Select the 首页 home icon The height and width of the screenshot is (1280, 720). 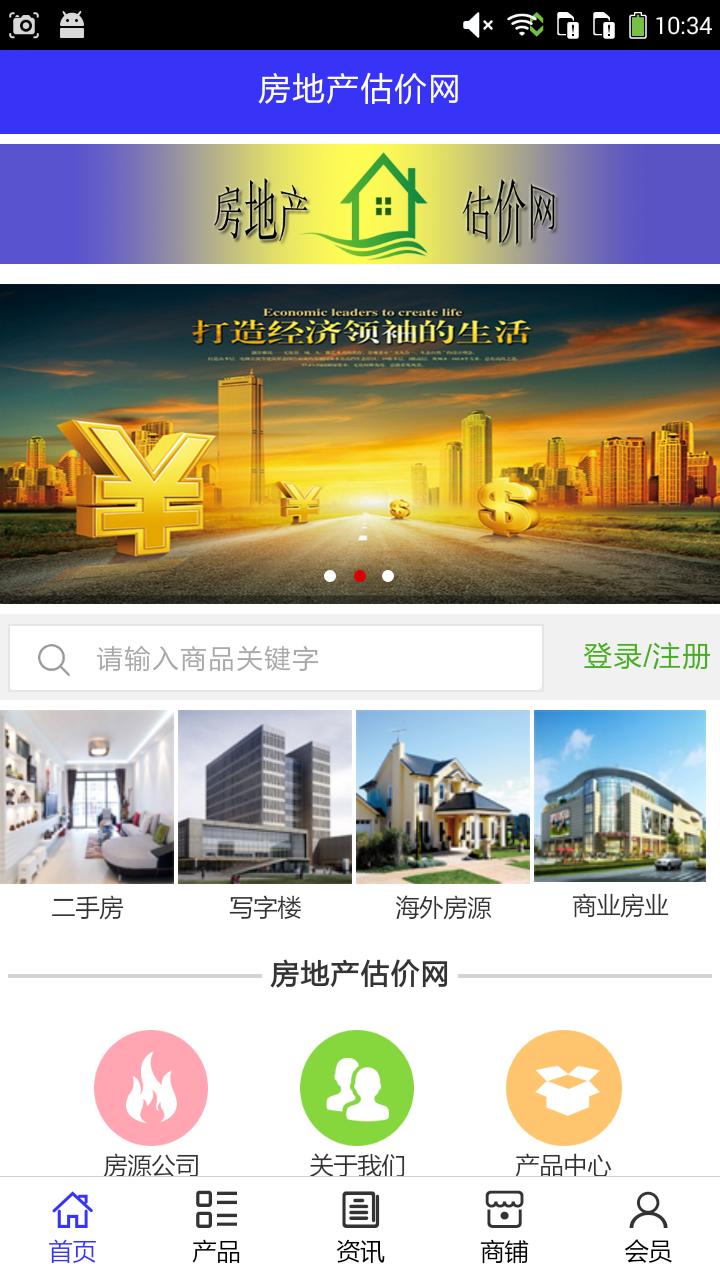click(71, 1210)
